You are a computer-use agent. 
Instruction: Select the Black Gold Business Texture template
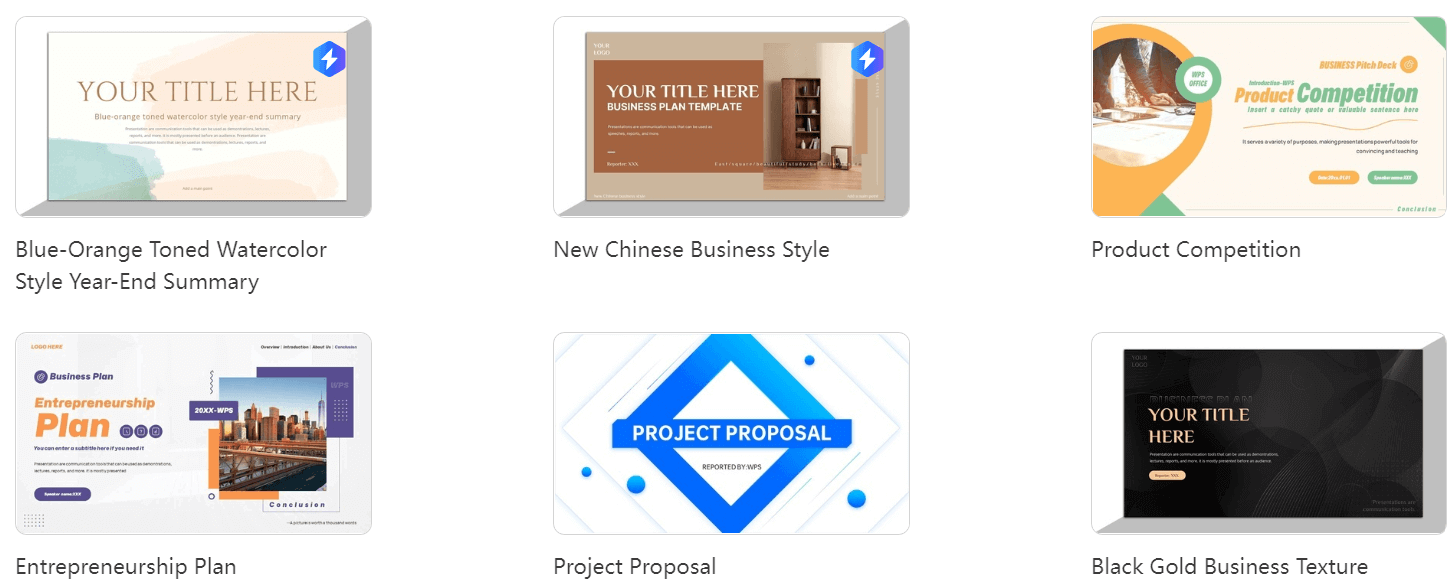click(1268, 433)
